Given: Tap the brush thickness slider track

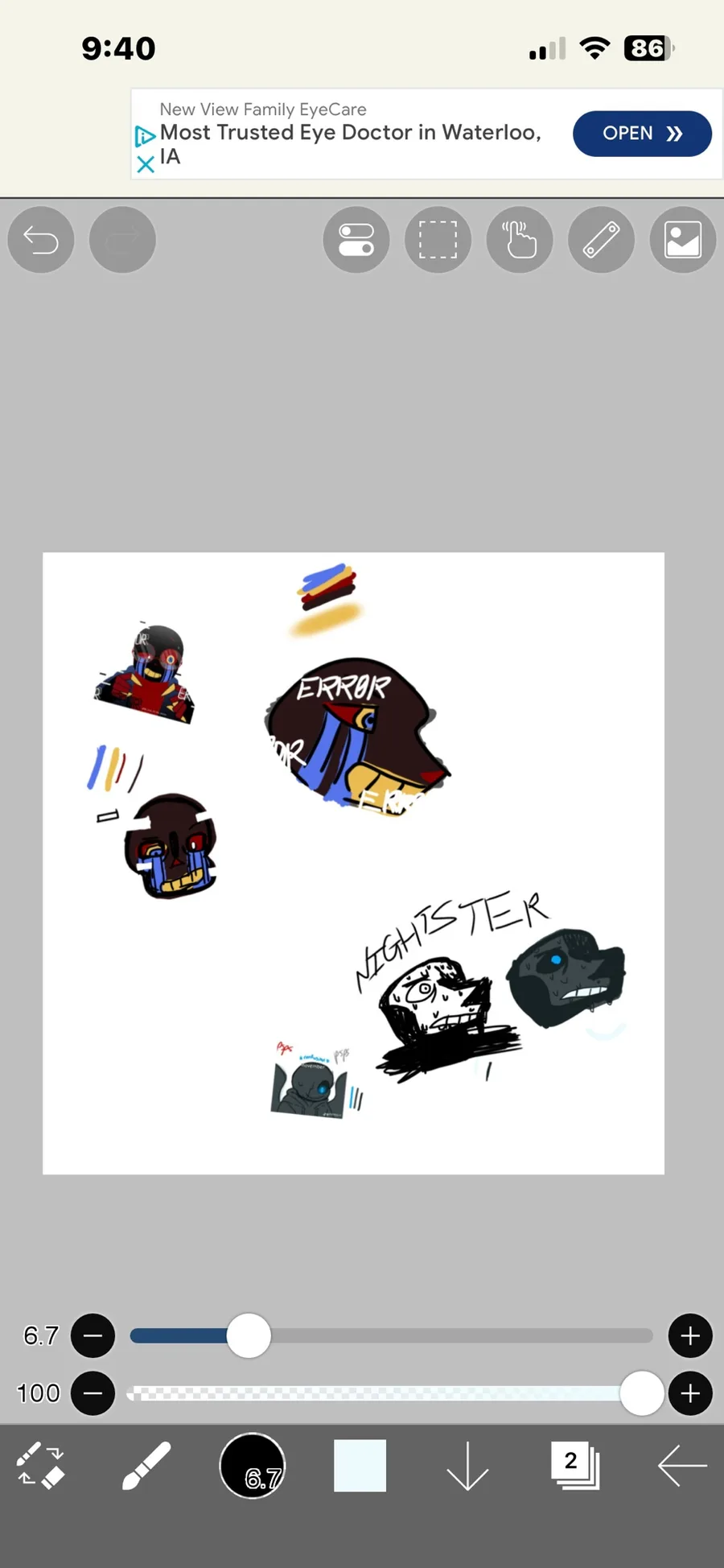Looking at the screenshot, I should [391, 1335].
